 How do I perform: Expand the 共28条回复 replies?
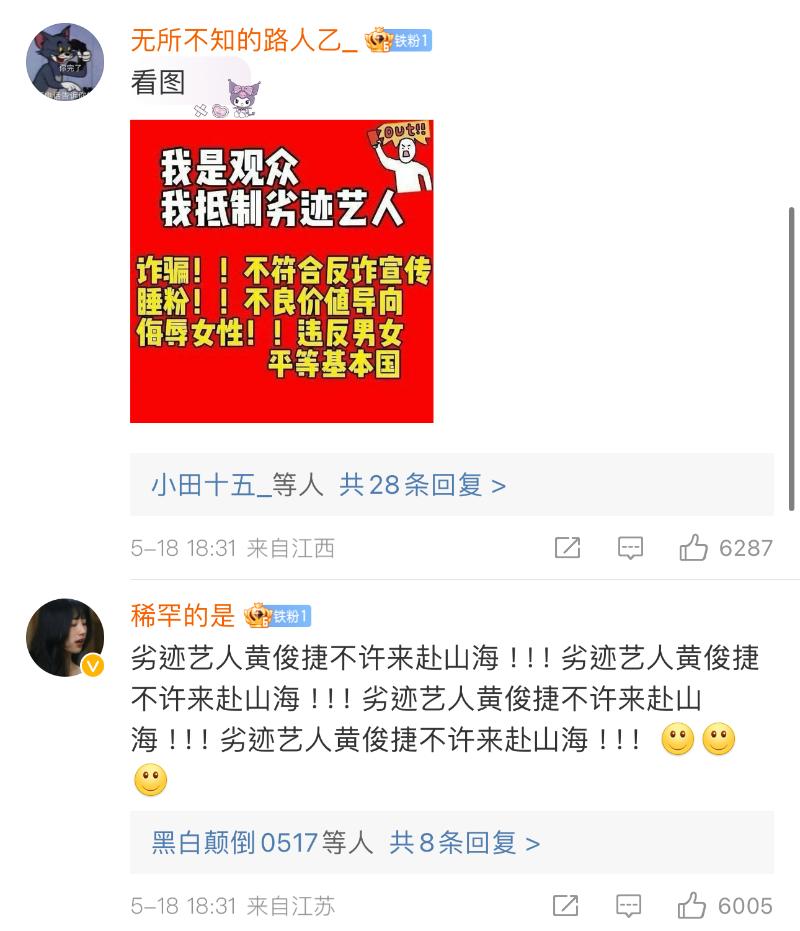click(x=422, y=485)
